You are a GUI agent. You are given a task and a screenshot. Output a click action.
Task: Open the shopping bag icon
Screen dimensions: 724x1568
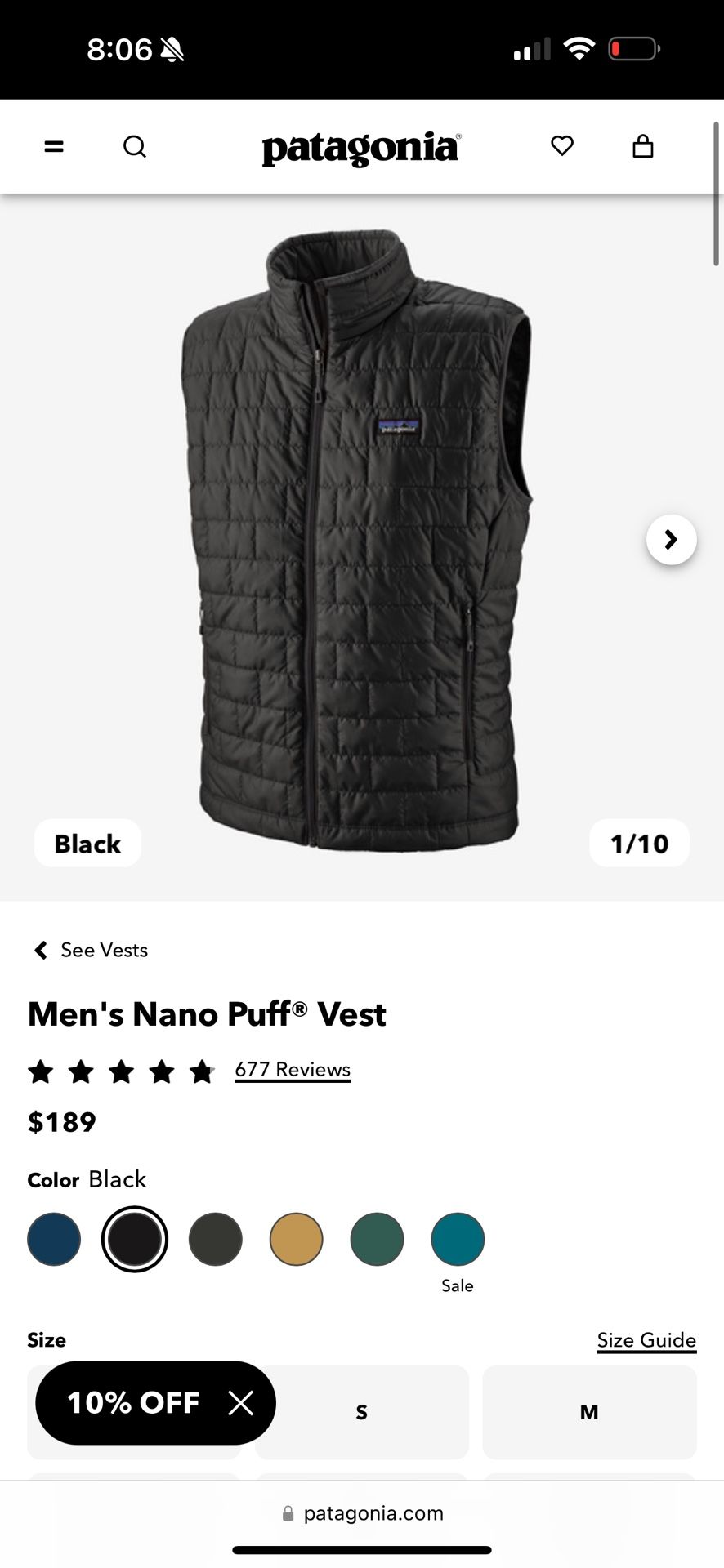click(643, 146)
